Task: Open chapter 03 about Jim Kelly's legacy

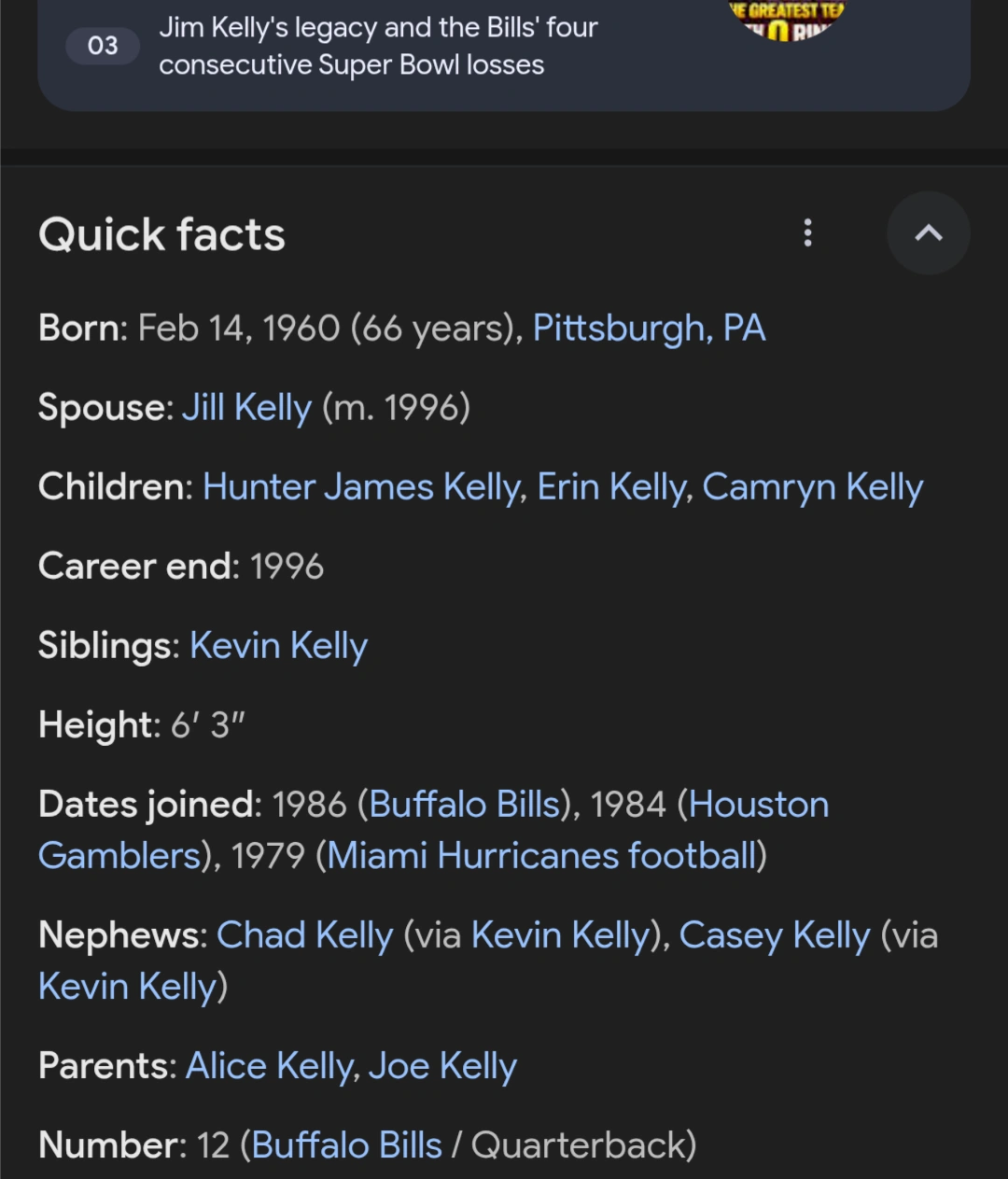Action: (377, 47)
